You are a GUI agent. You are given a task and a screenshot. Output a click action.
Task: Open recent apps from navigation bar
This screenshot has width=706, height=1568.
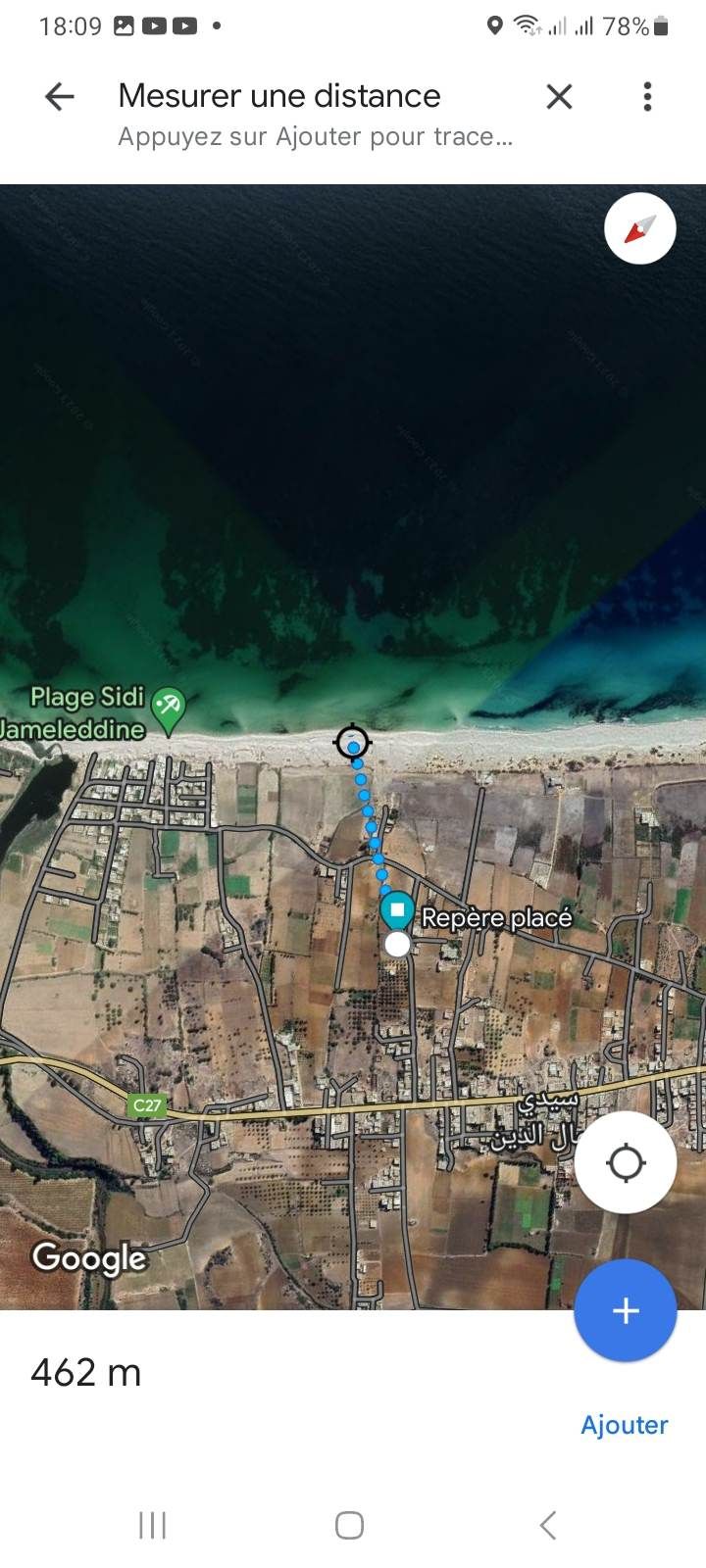[x=153, y=1525]
